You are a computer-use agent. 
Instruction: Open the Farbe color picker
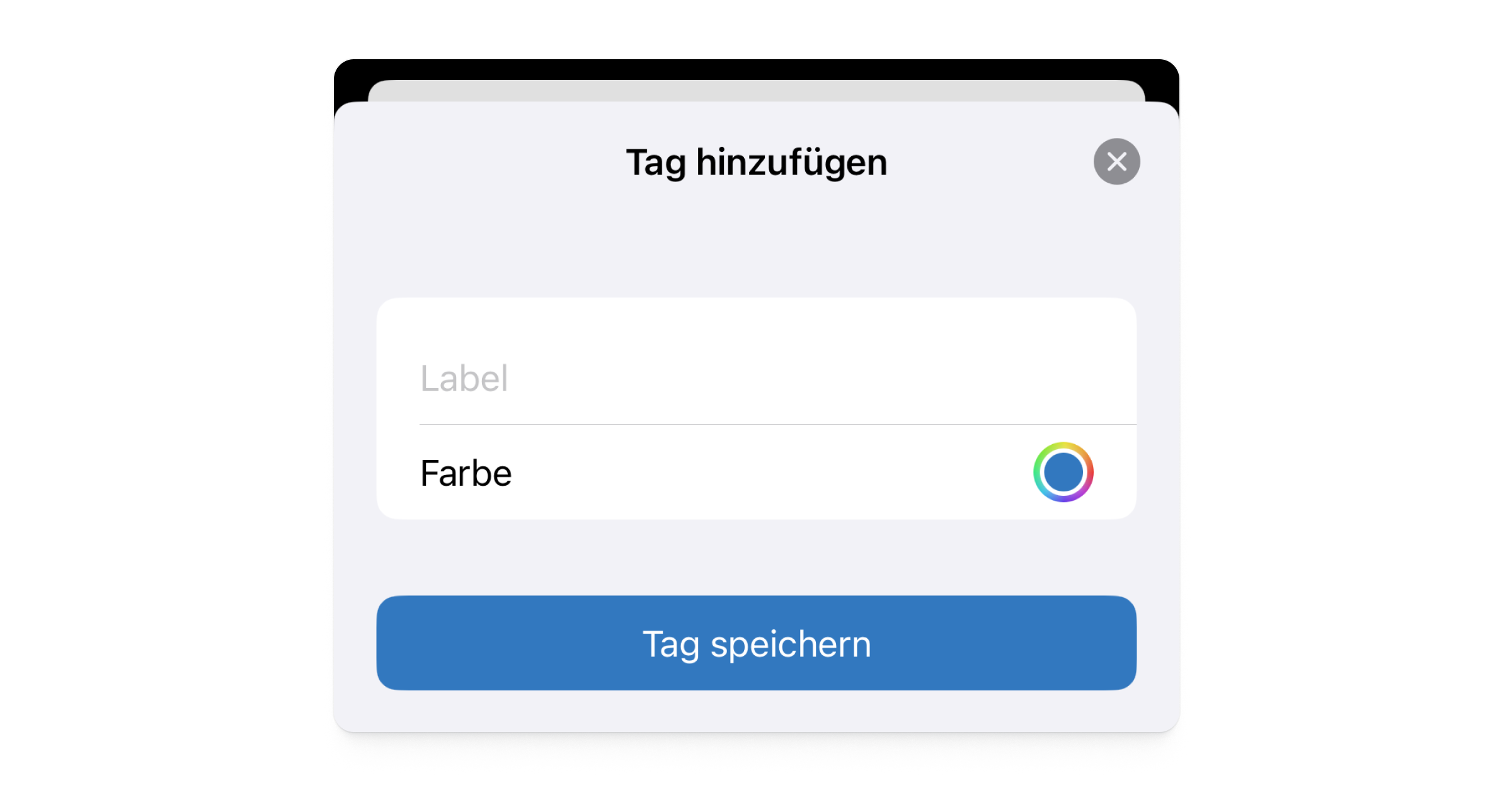[1063, 472]
